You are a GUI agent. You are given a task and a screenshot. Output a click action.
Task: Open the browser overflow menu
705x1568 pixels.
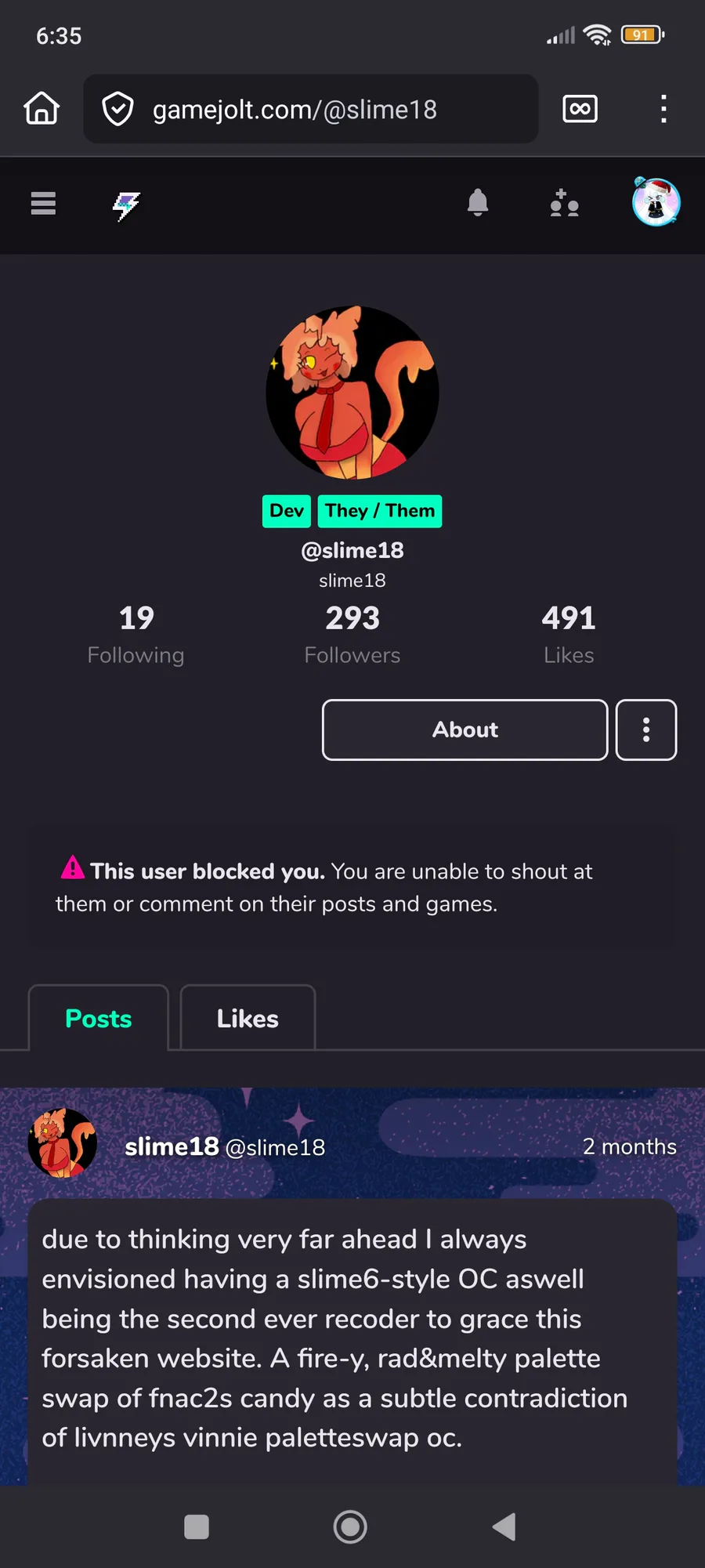point(663,109)
